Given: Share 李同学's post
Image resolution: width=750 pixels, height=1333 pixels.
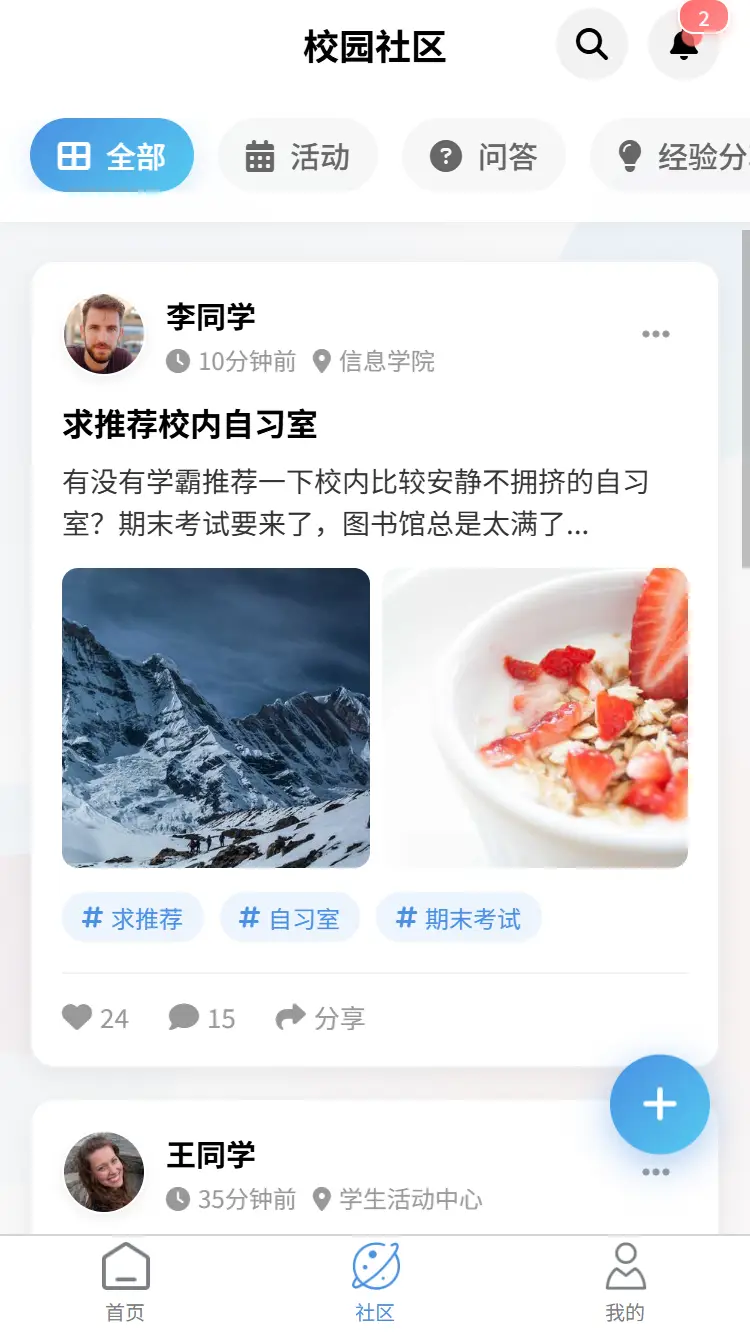Looking at the screenshot, I should pyautogui.click(x=321, y=1018).
